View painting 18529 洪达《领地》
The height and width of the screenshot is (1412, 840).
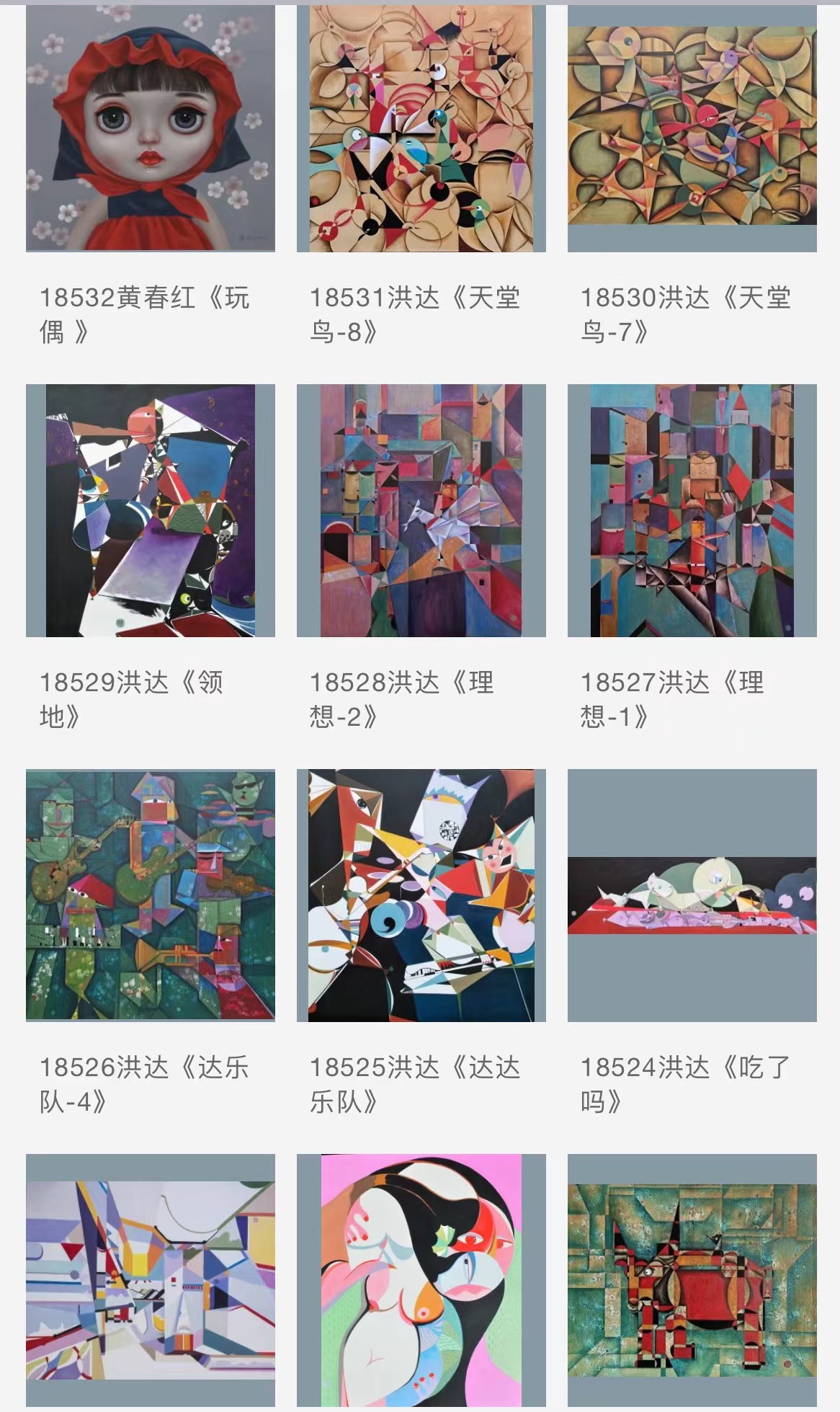[150, 510]
